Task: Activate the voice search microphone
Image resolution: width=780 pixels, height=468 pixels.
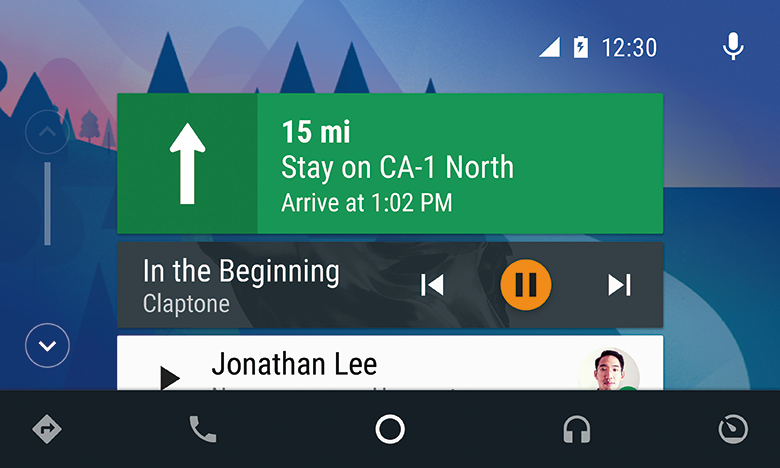Action: click(x=734, y=46)
